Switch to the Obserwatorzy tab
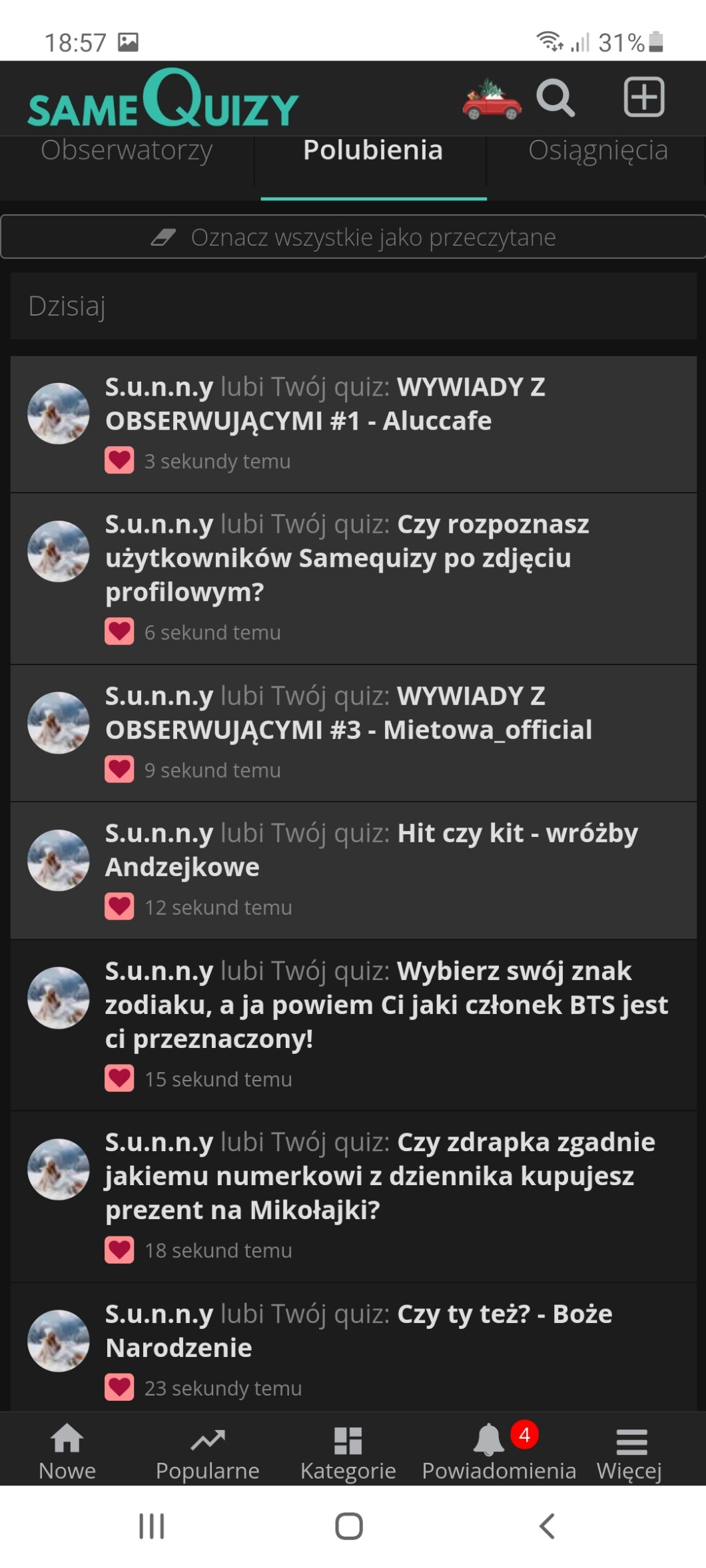The height and width of the screenshot is (1568, 706). click(127, 151)
